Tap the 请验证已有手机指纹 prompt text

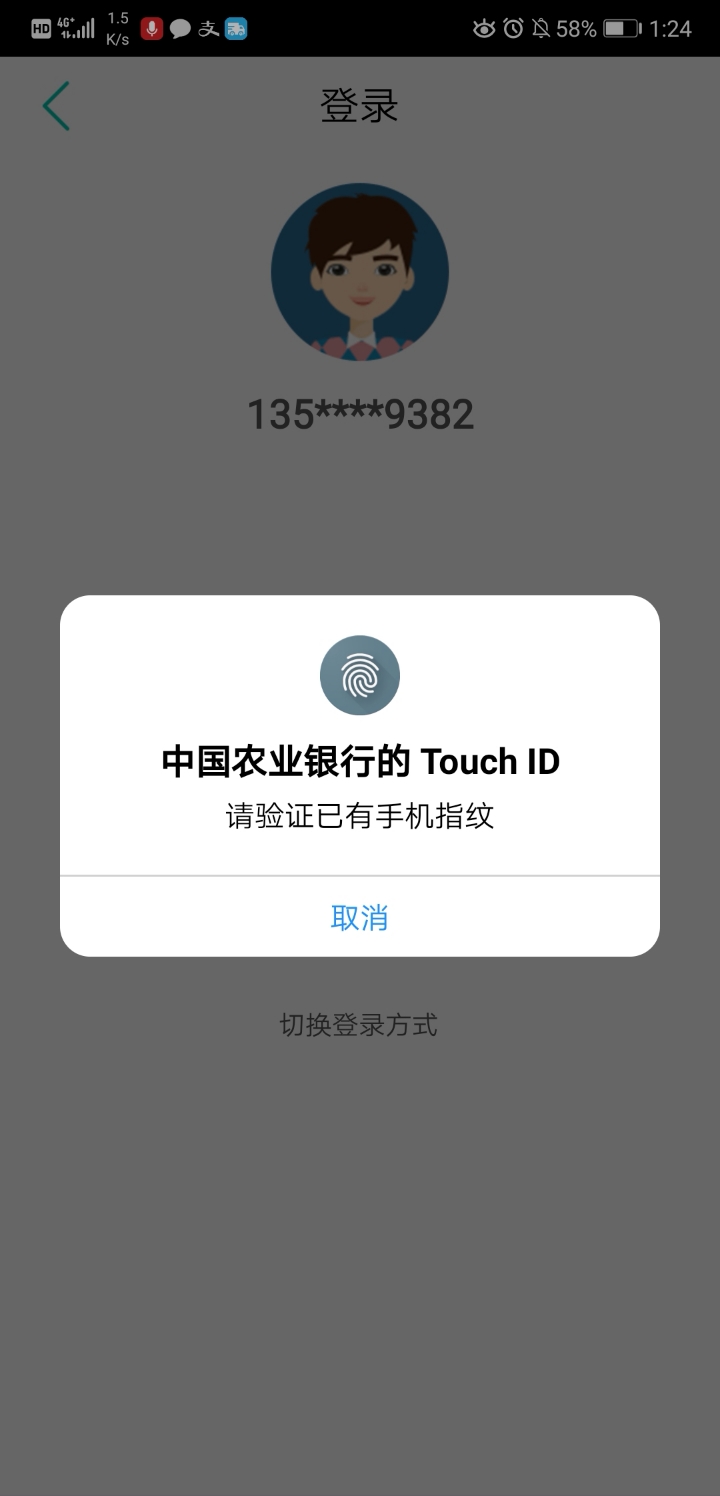point(360,815)
